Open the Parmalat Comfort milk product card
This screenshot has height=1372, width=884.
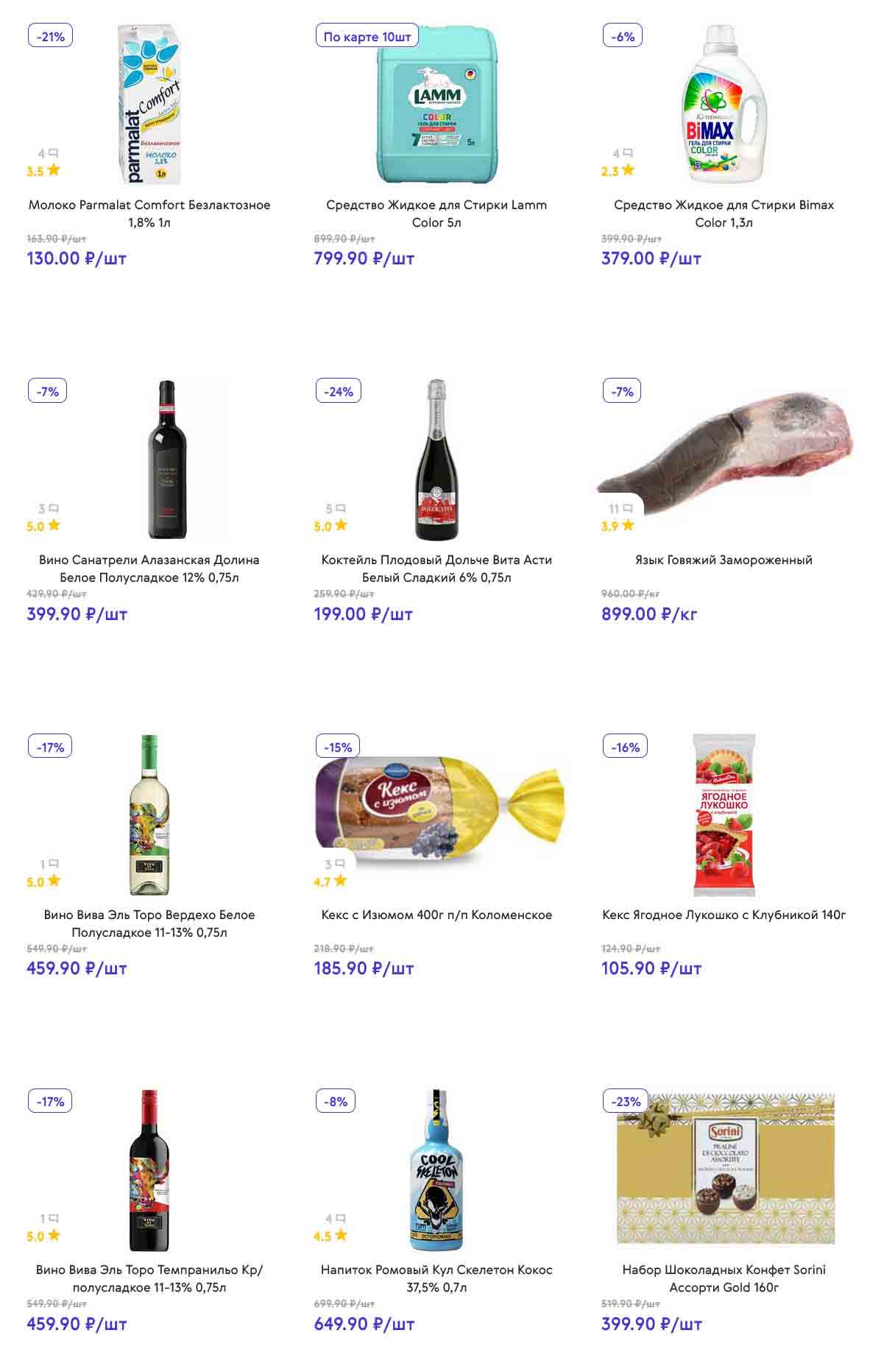pyautogui.click(x=149, y=213)
